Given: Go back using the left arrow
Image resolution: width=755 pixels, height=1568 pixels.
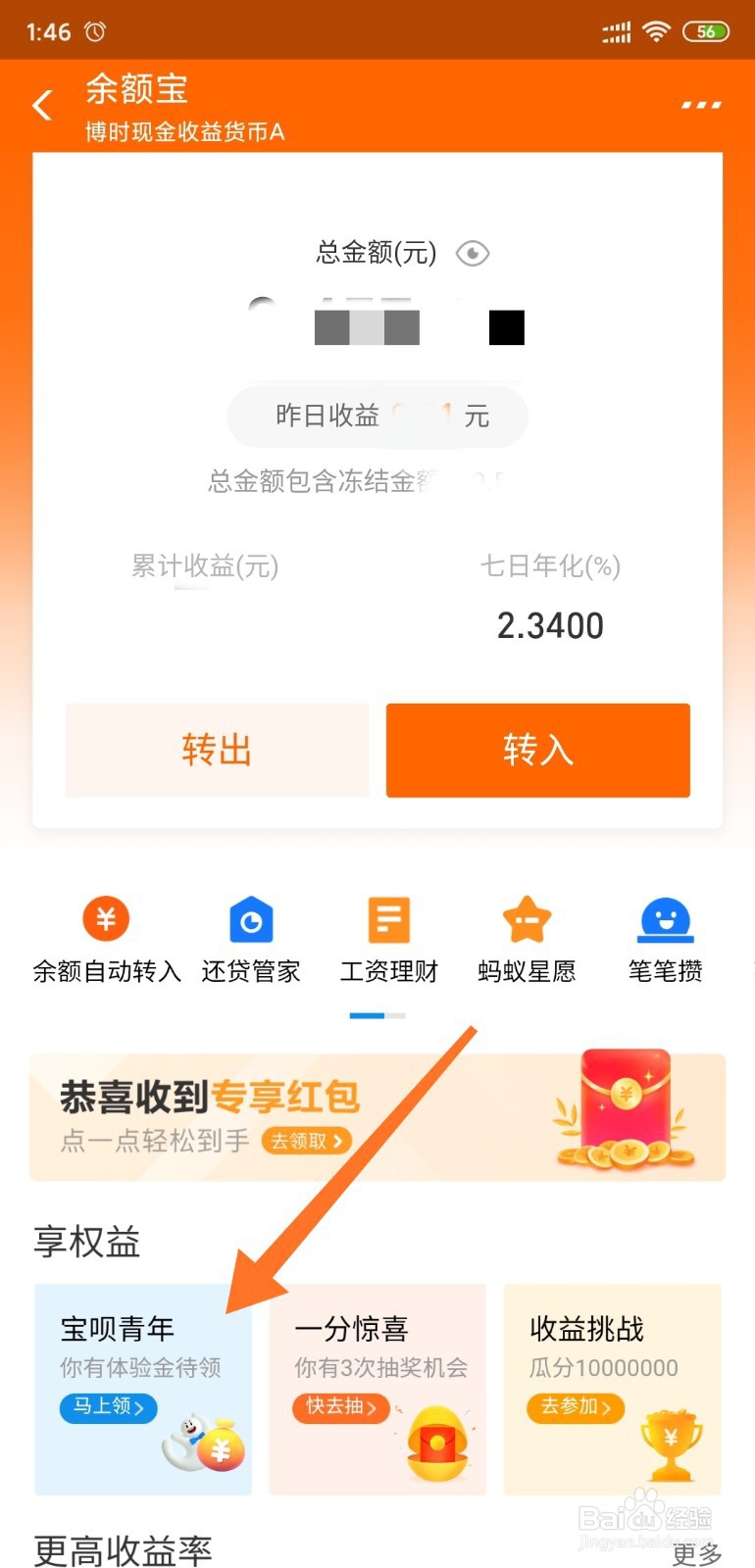Looking at the screenshot, I should (x=41, y=104).
